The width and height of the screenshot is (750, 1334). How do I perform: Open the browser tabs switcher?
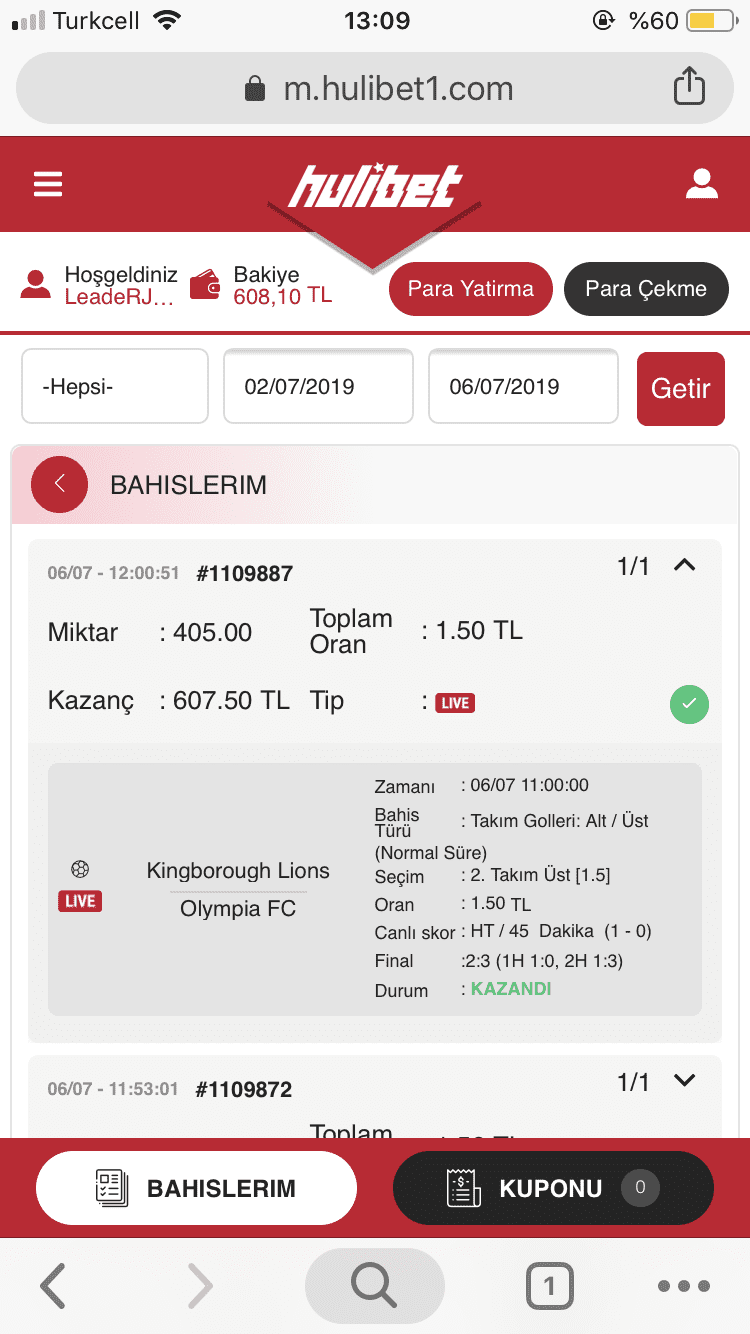549,1285
